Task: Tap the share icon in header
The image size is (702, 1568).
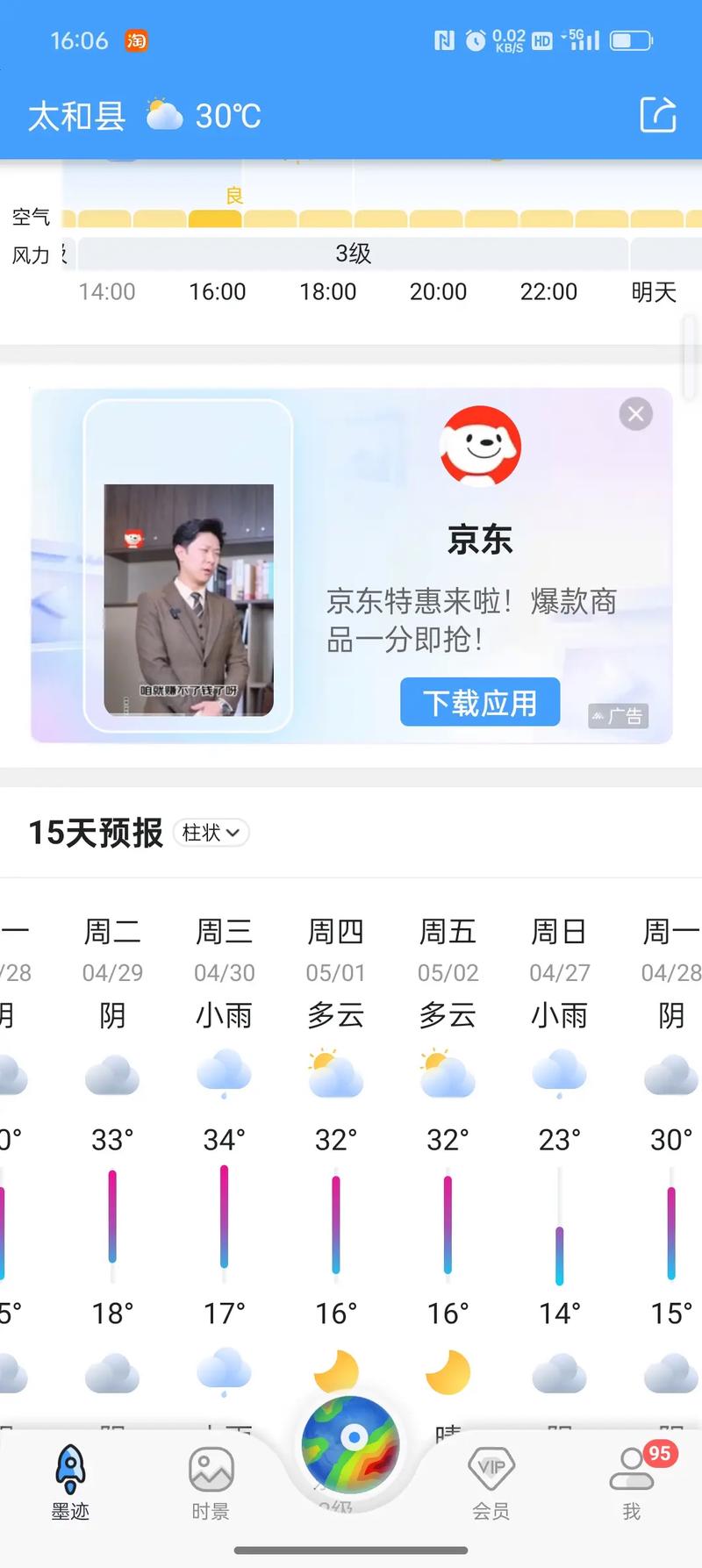Action: point(659,116)
